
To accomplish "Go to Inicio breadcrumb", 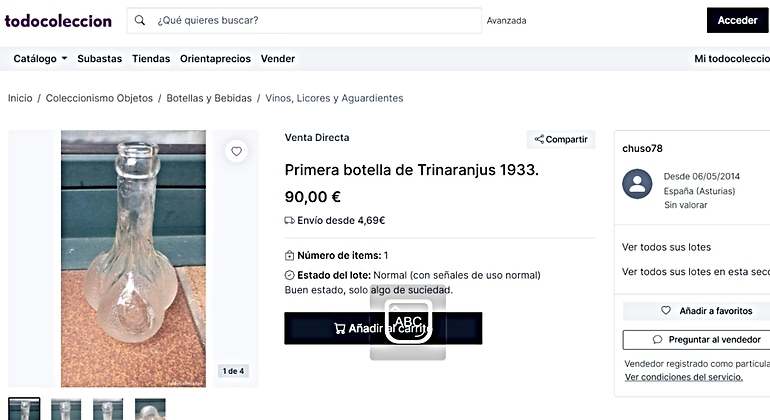I will (x=20, y=98).
